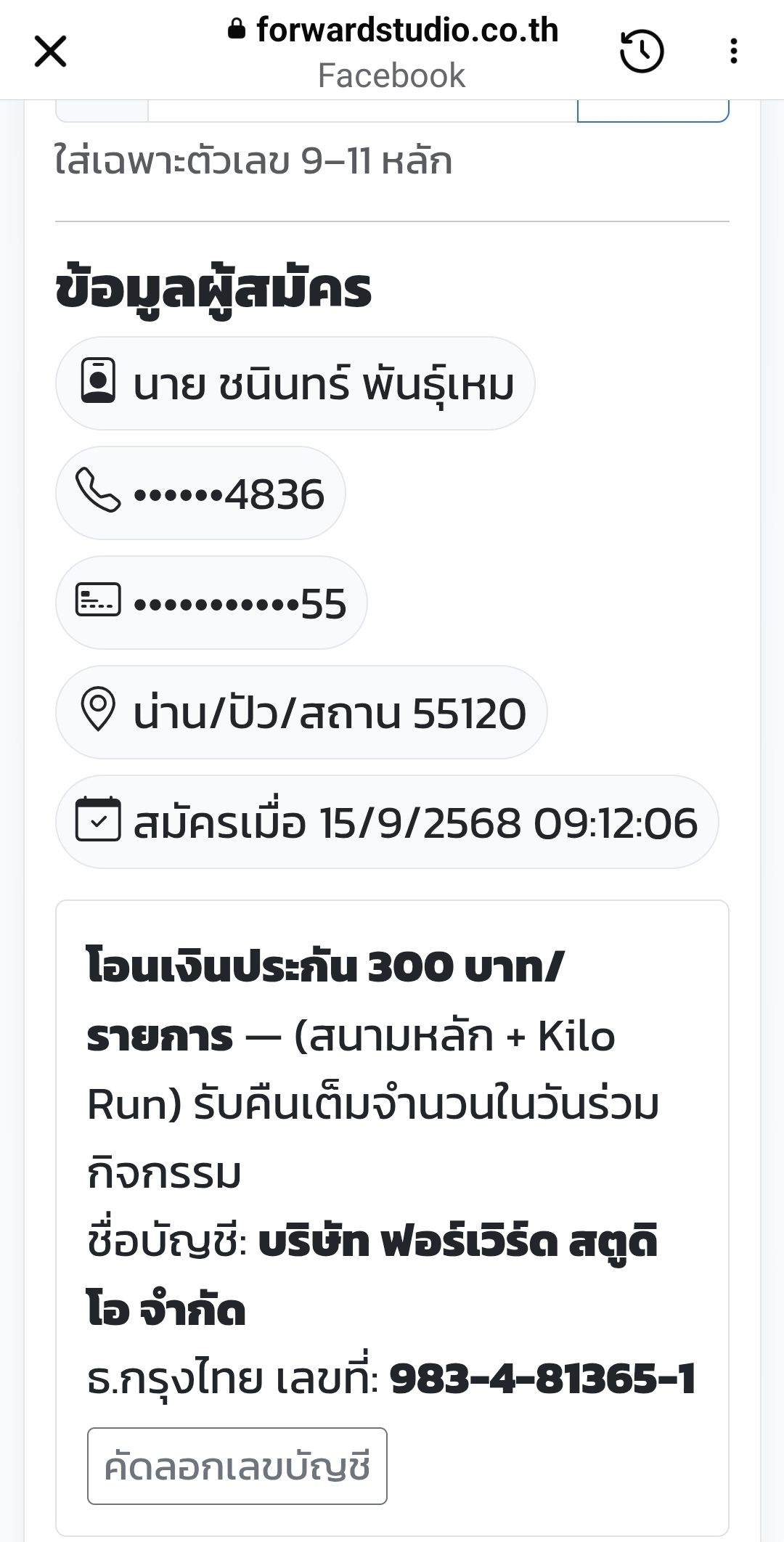This screenshot has width=784, height=1542.
Task: Tap the คัดลอกเลขบัญชี copy account button
Action: 237,1466
